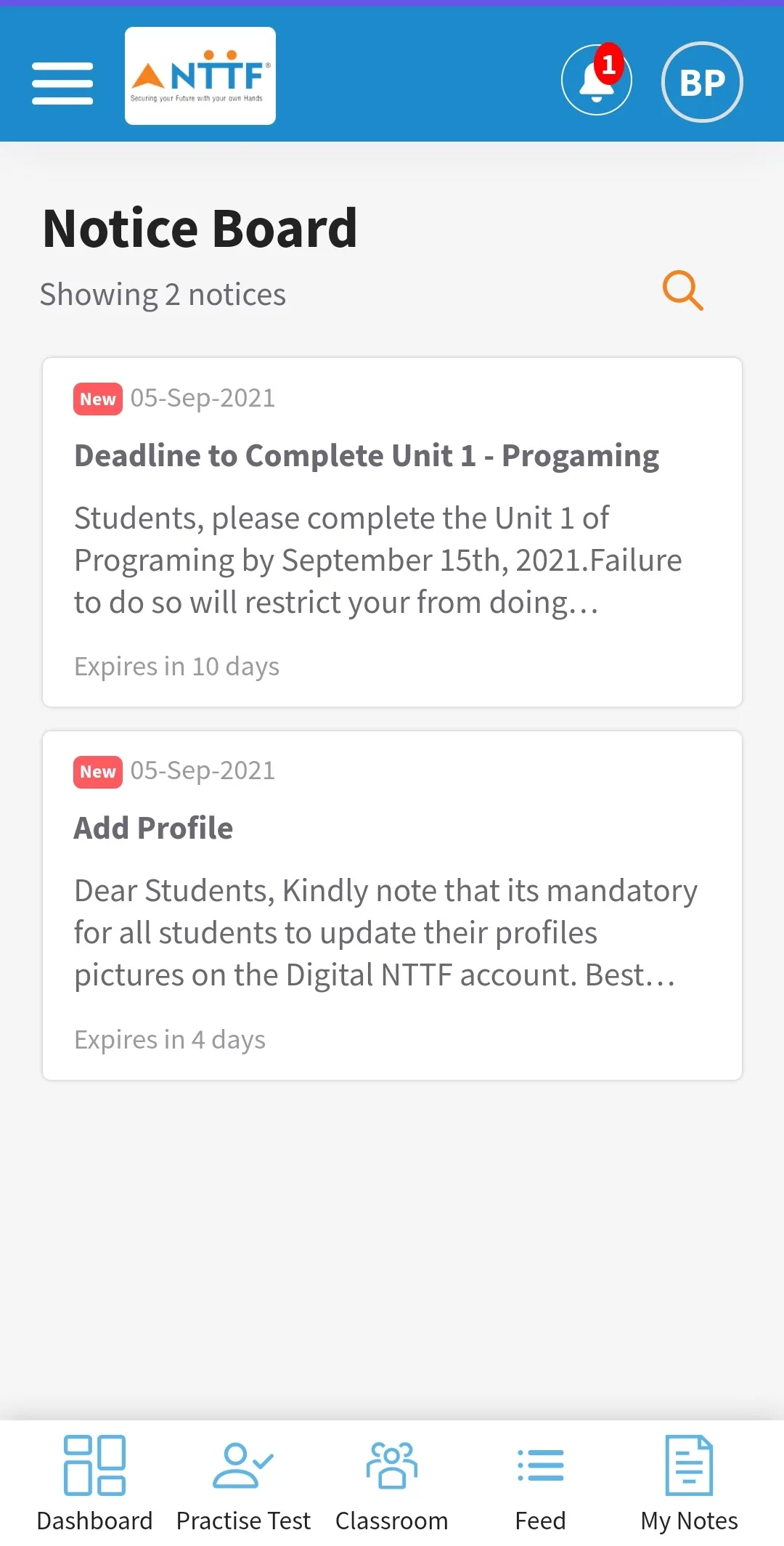Select the Dashboard icon in bottom navigation
This screenshot has height=1546, width=784.
click(x=95, y=1467)
